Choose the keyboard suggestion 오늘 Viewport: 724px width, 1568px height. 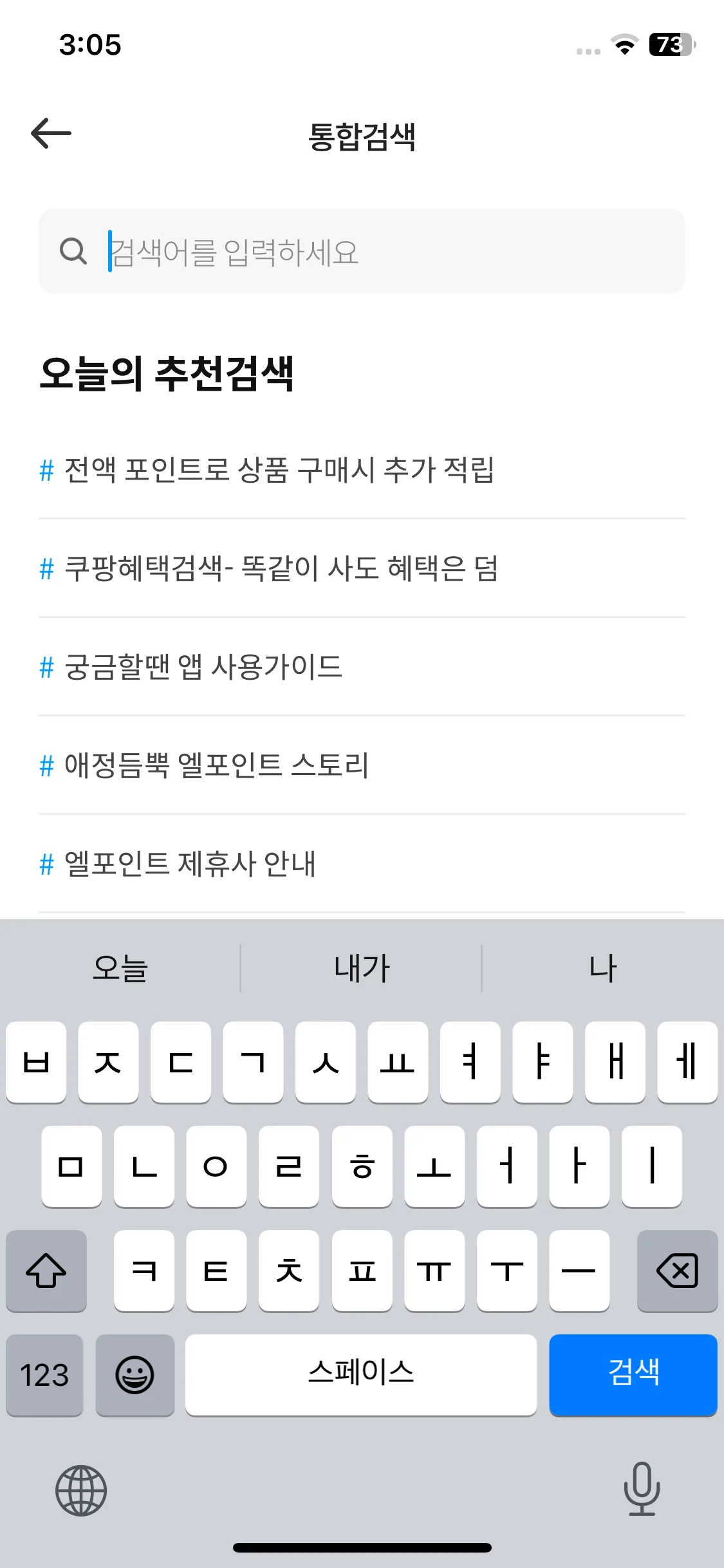120,968
